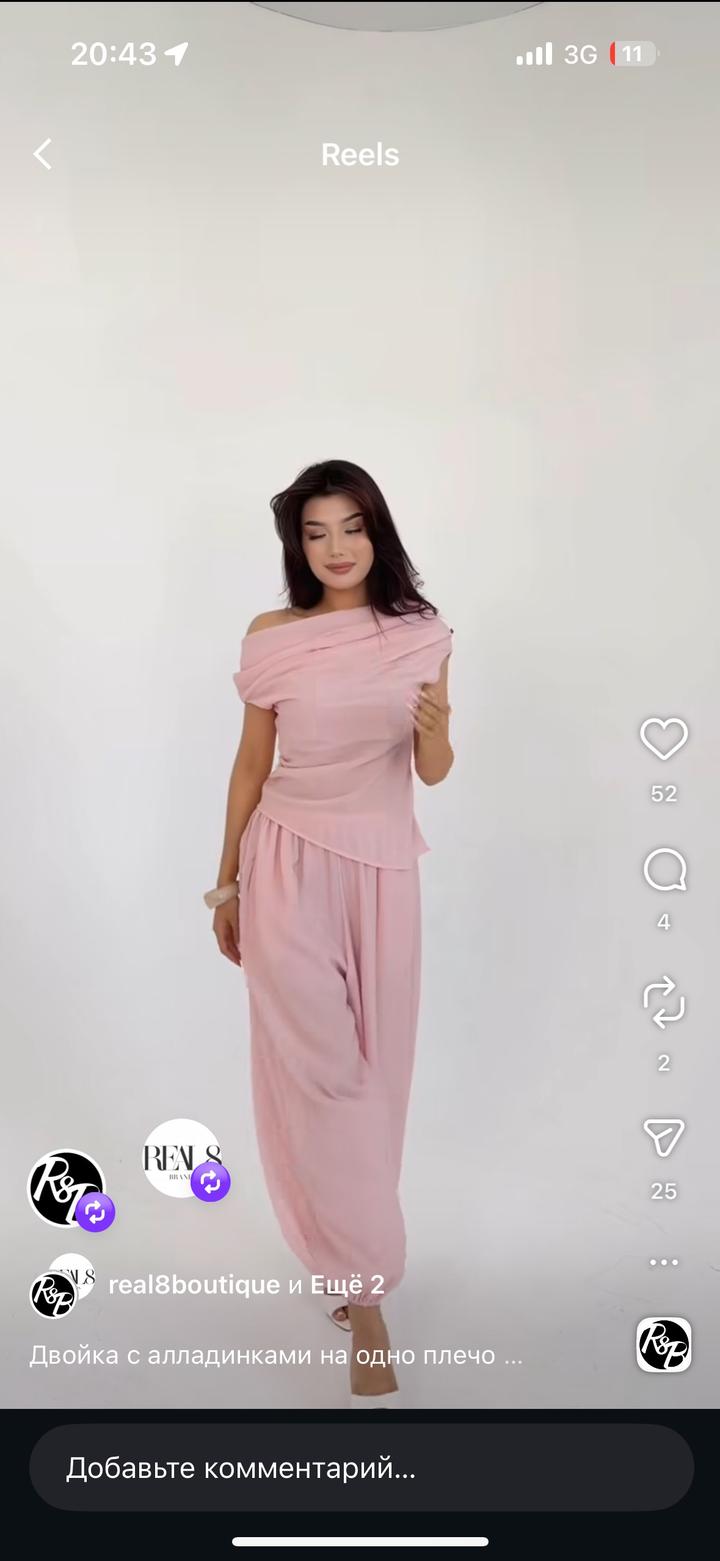Repost this reel with the arrows icon
The height and width of the screenshot is (1561, 720).
pyautogui.click(x=664, y=1001)
